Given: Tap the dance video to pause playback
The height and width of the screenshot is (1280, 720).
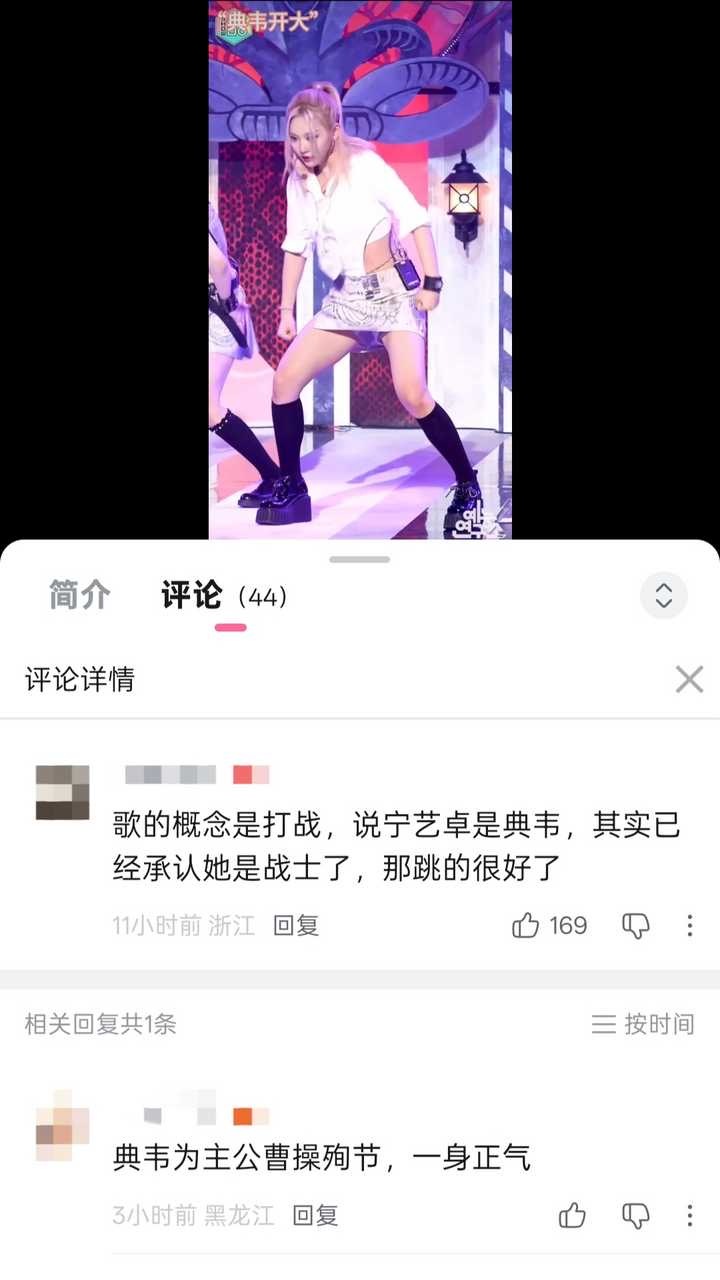Looking at the screenshot, I should pos(360,270).
